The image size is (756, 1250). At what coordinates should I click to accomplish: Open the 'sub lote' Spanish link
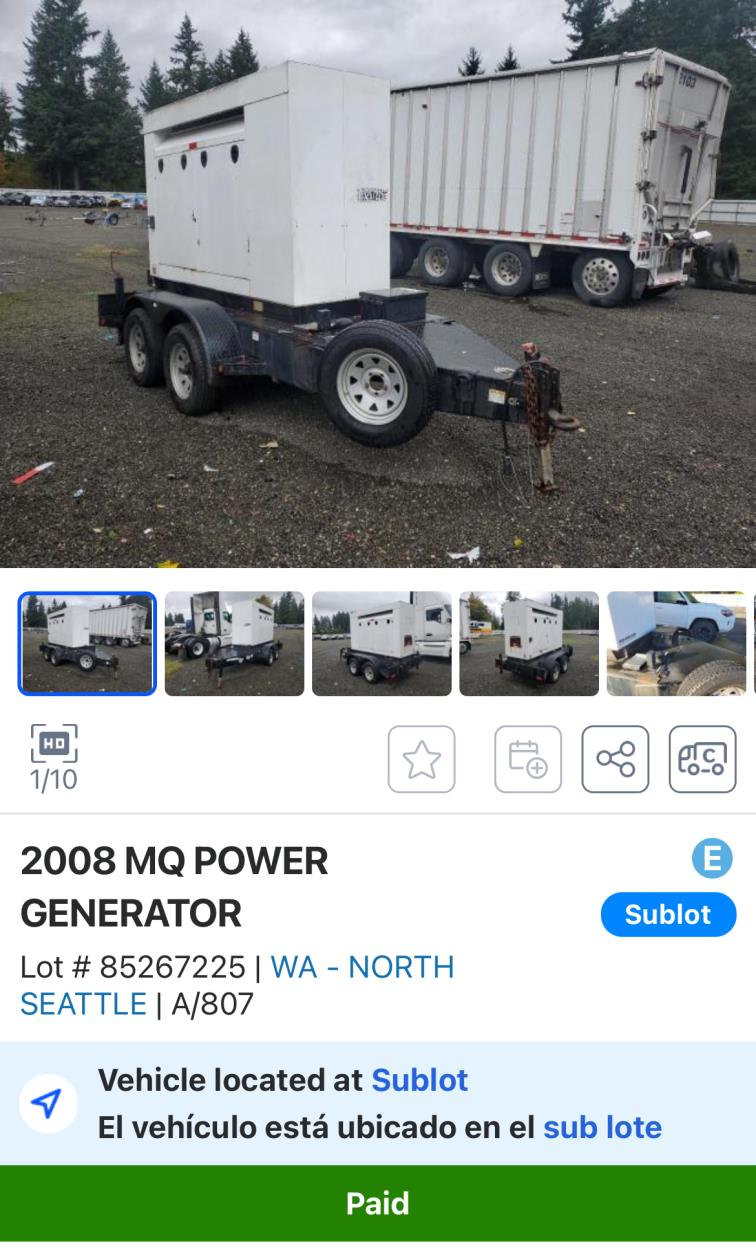[x=602, y=1127]
